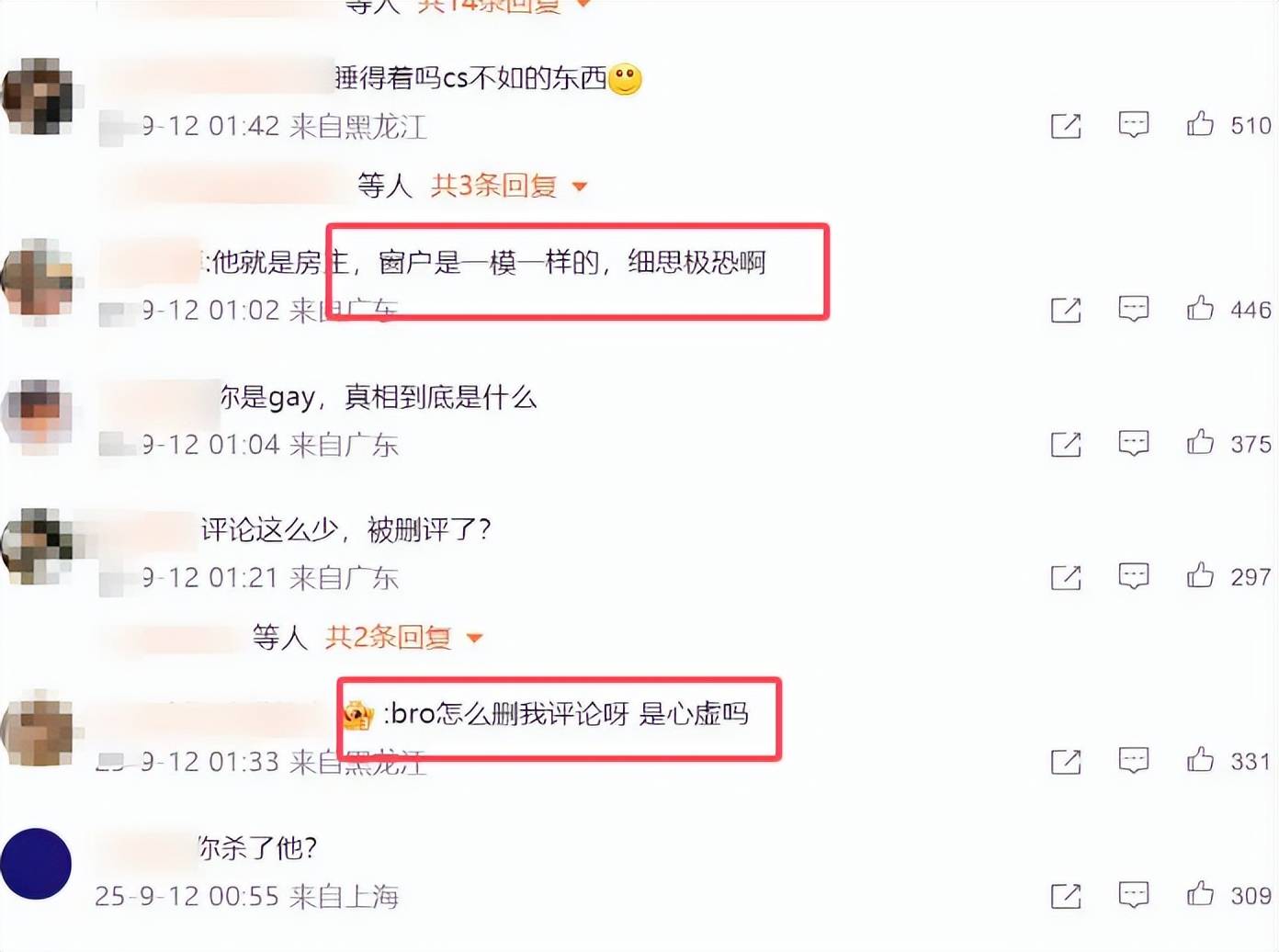1279x952 pixels.
Task: Reply to the comment with 309 likes
Action: [1133, 894]
